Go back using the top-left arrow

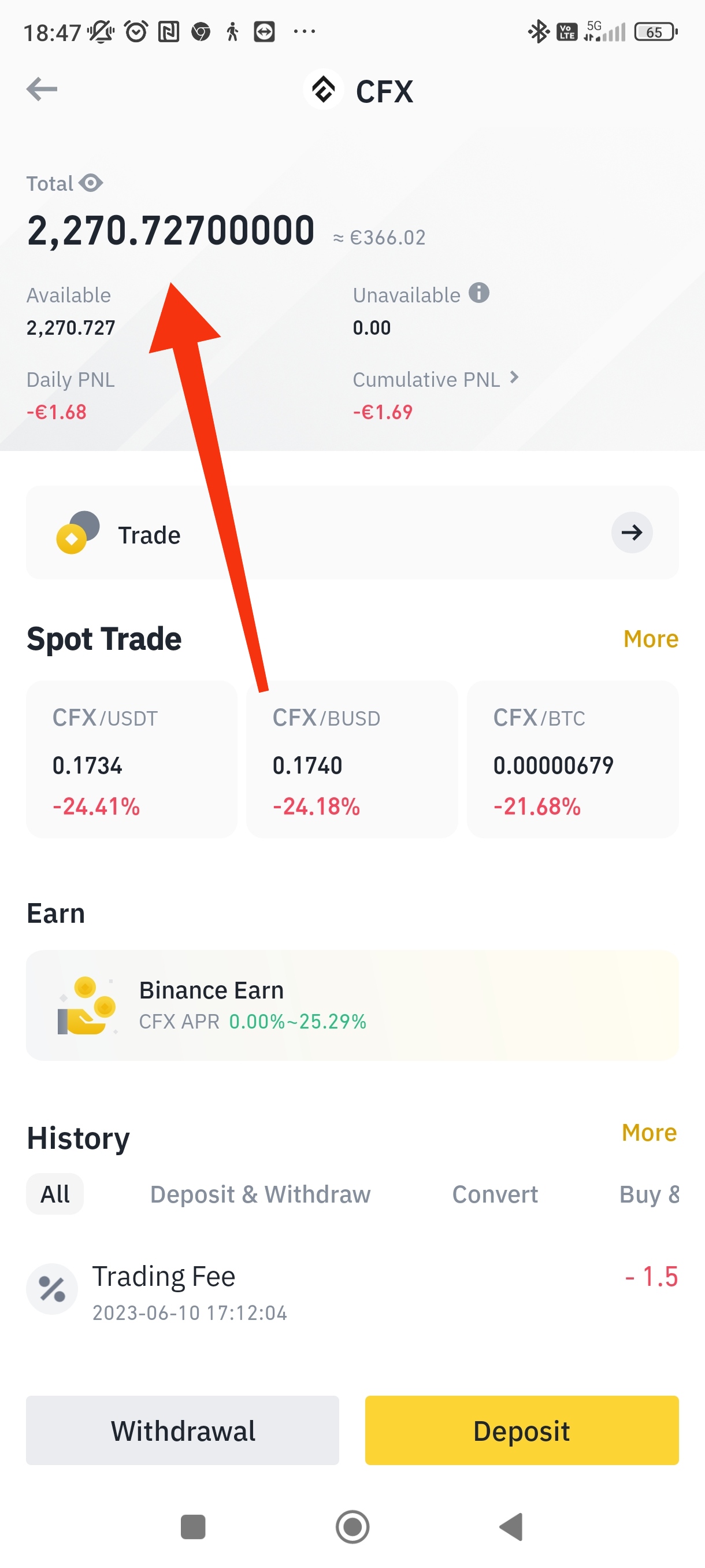coord(42,90)
